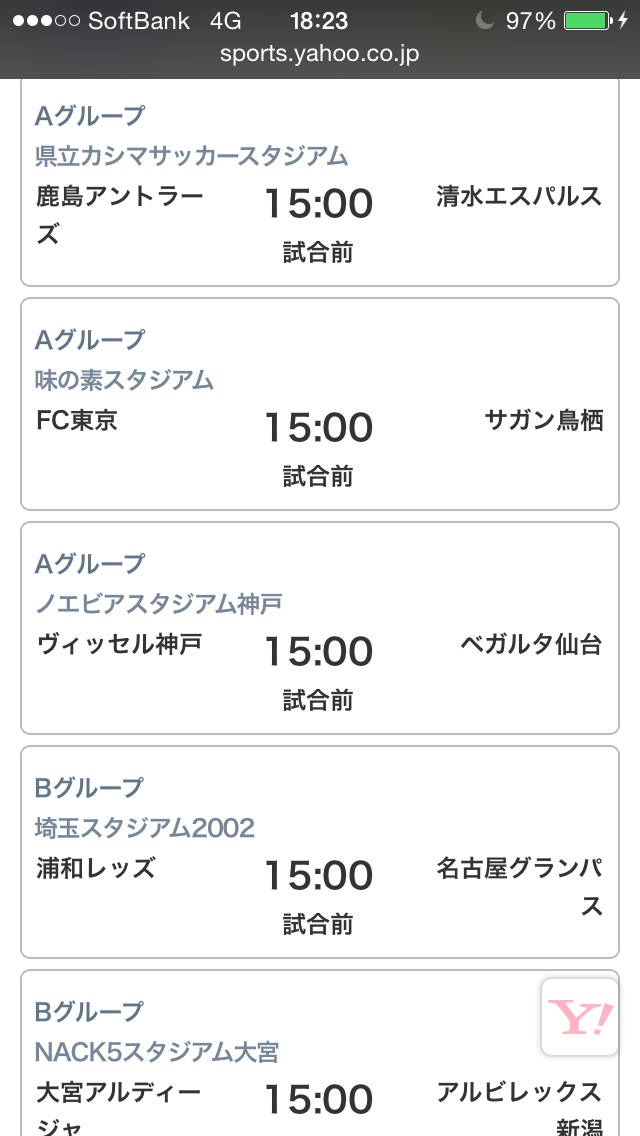Open the 大宮アルディージャ vs アルビレックス新潟 match card
Image resolution: width=640 pixels, height=1136 pixels.
pos(320,1053)
